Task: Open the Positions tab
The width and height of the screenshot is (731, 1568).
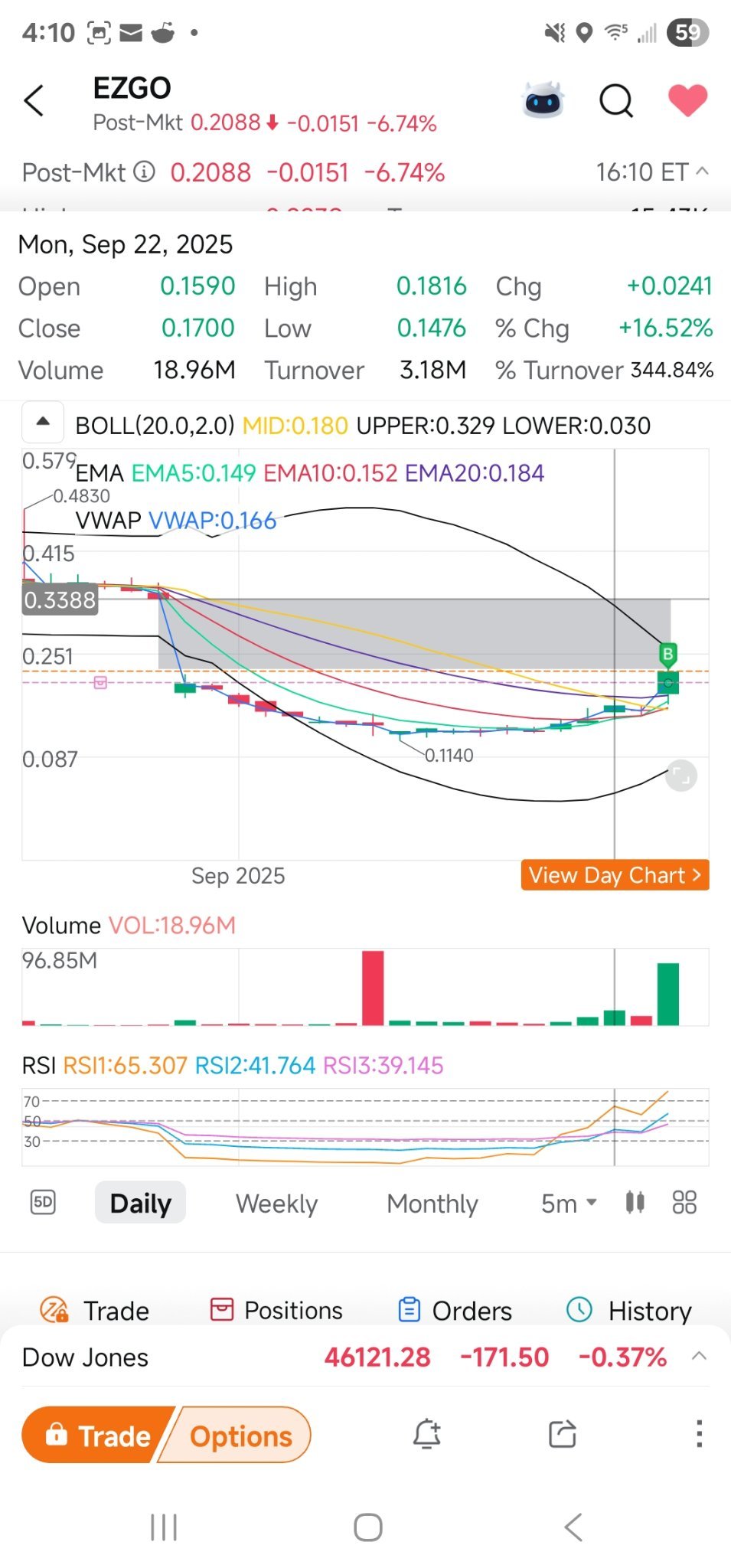Action: click(276, 1310)
